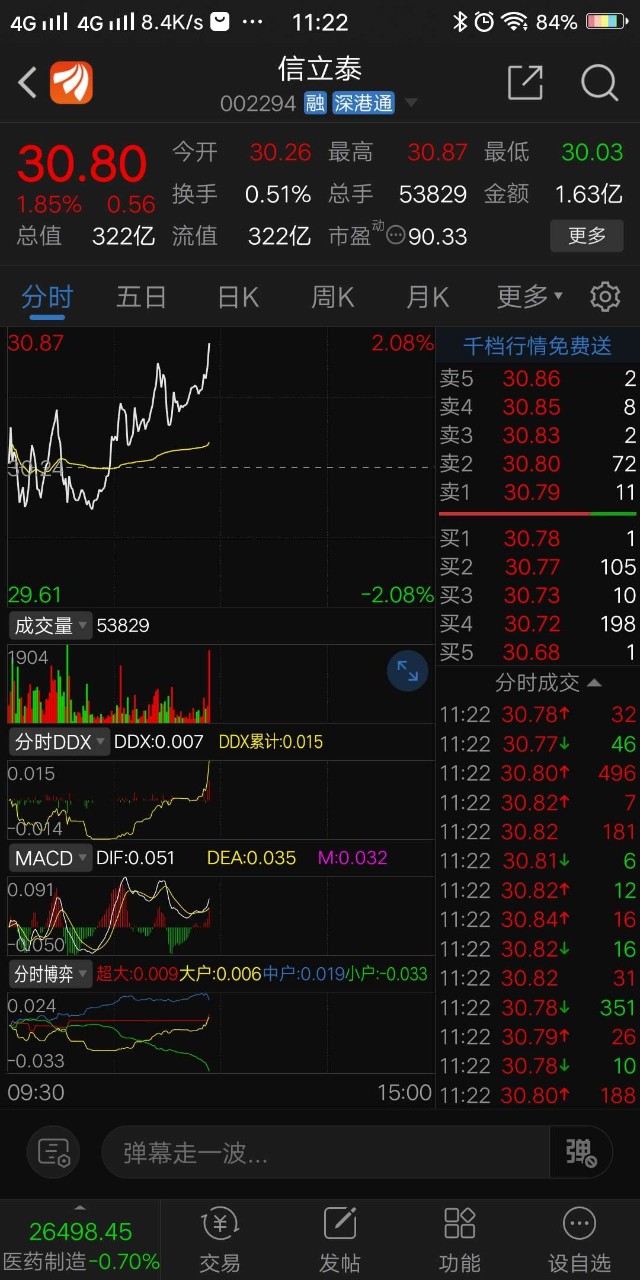Image resolution: width=640 pixels, height=1280 pixels.
Task: Tap the 更多 button in quote details
Action: [586, 236]
